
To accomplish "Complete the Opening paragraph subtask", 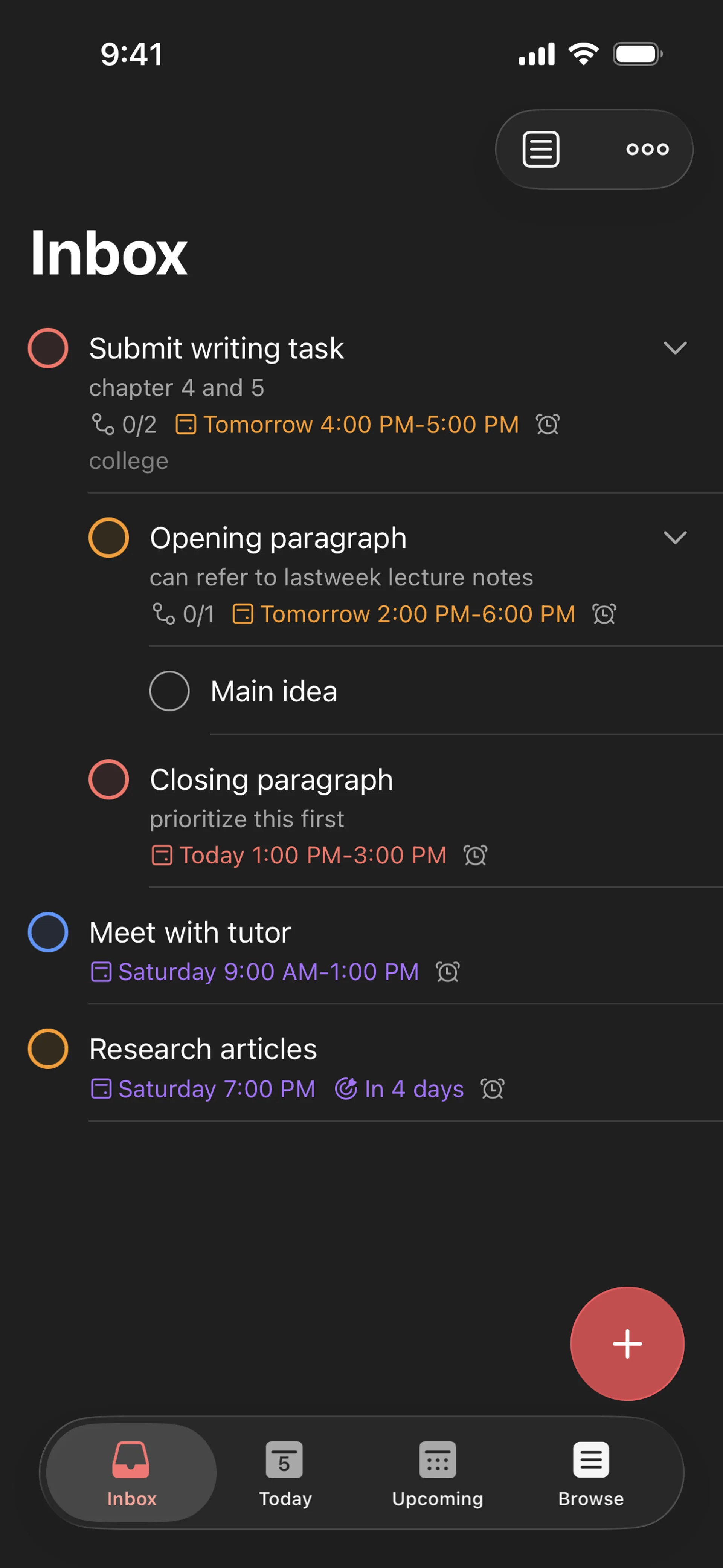I will [x=109, y=538].
